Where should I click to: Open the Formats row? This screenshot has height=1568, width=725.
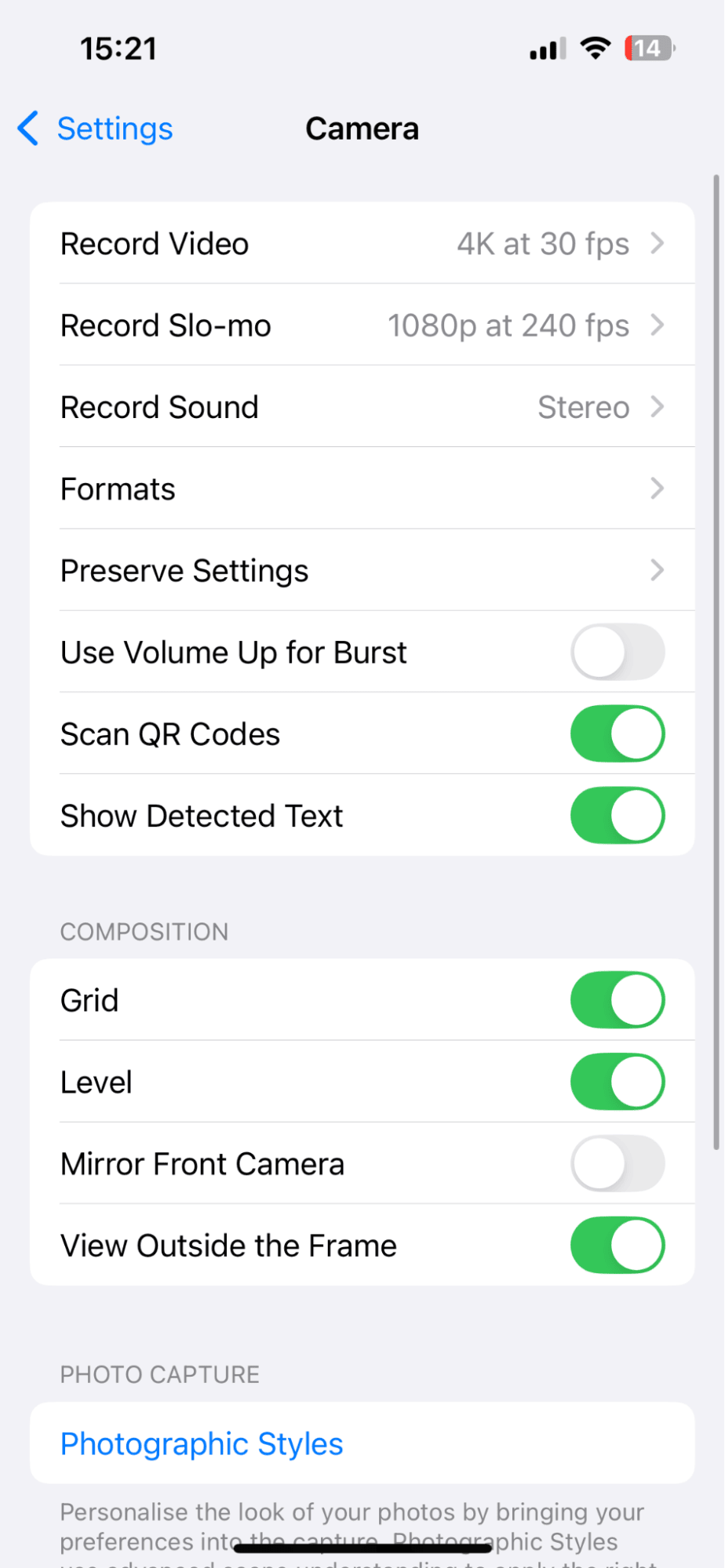[362, 489]
